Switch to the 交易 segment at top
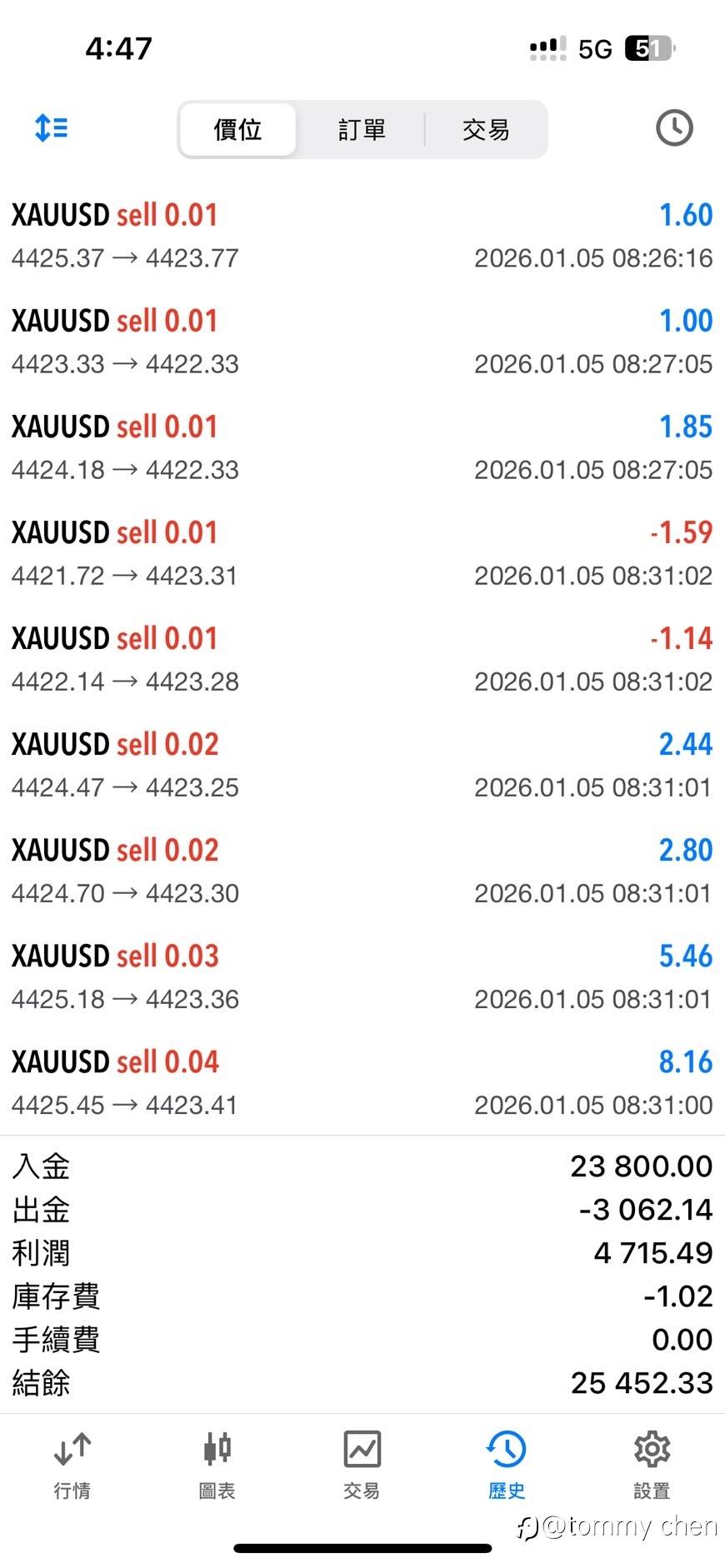Viewport: 725px width, 1568px height. point(486,130)
